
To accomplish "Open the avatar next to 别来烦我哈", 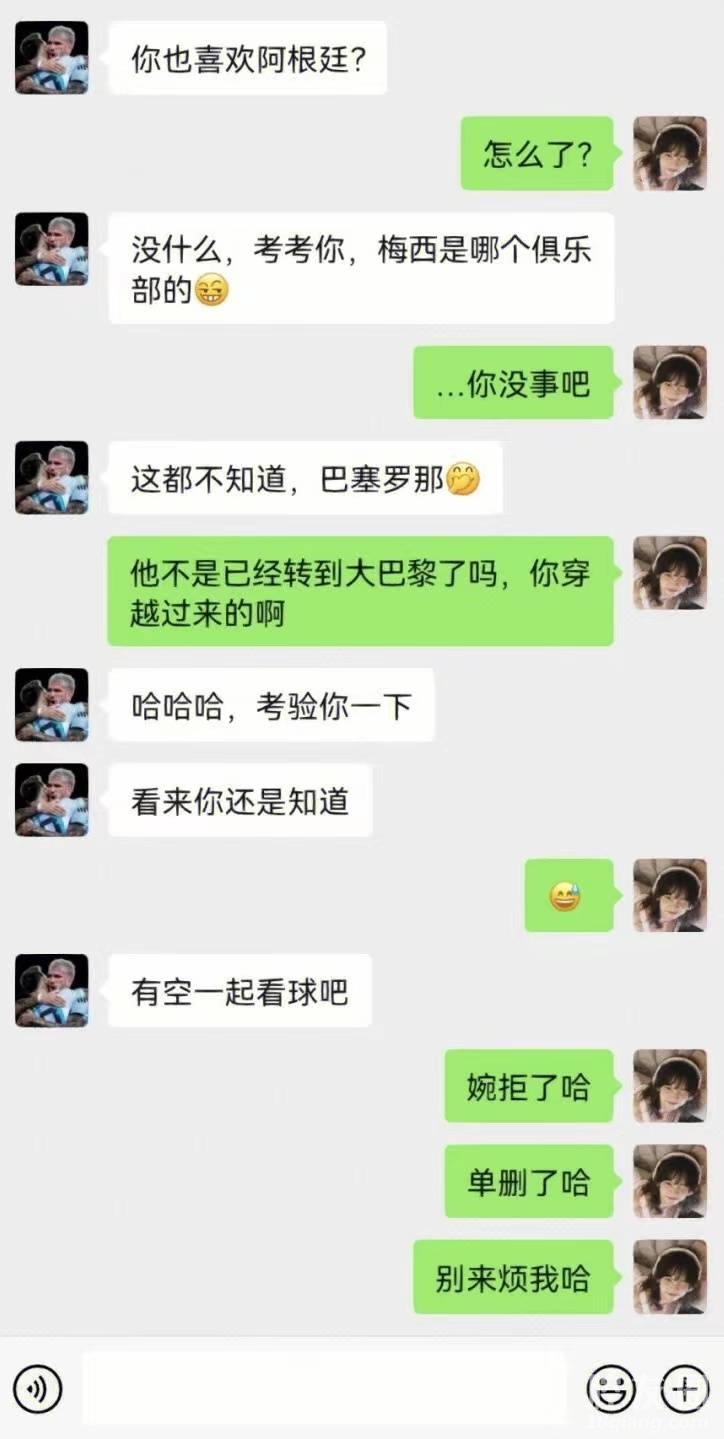I will 670,1277.
